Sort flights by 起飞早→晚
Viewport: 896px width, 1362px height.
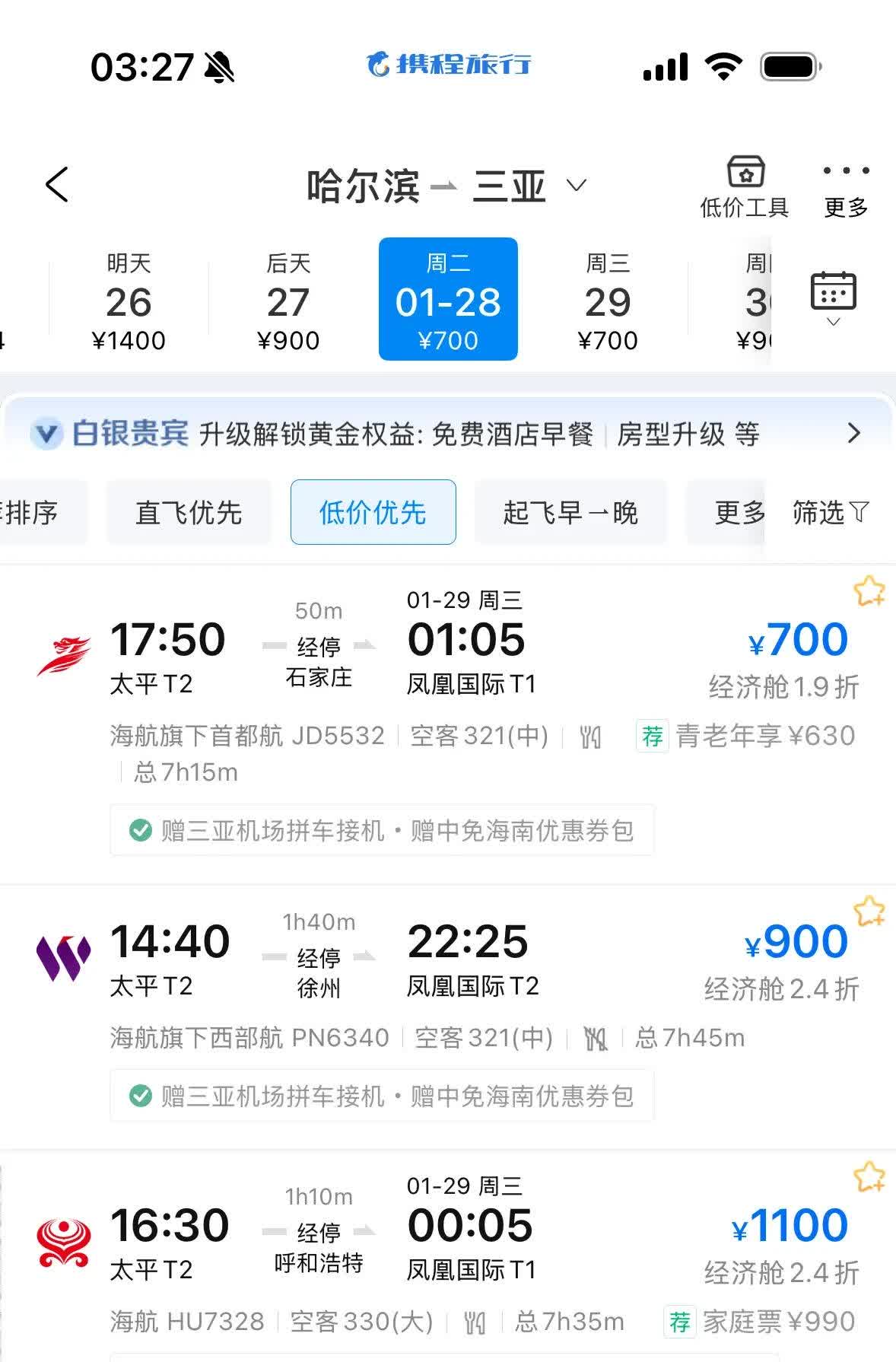click(570, 512)
